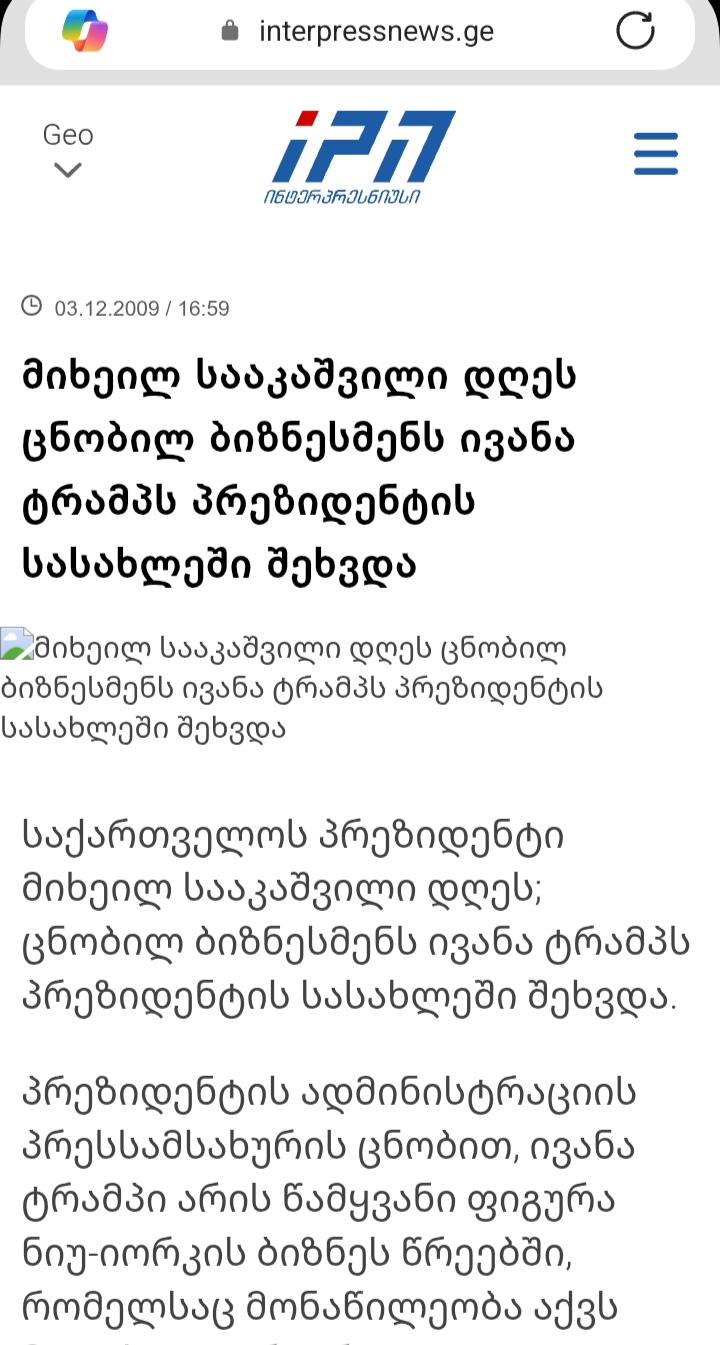This screenshot has height=1345, width=720.
Task: Open the hamburger menu
Action: [656, 154]
